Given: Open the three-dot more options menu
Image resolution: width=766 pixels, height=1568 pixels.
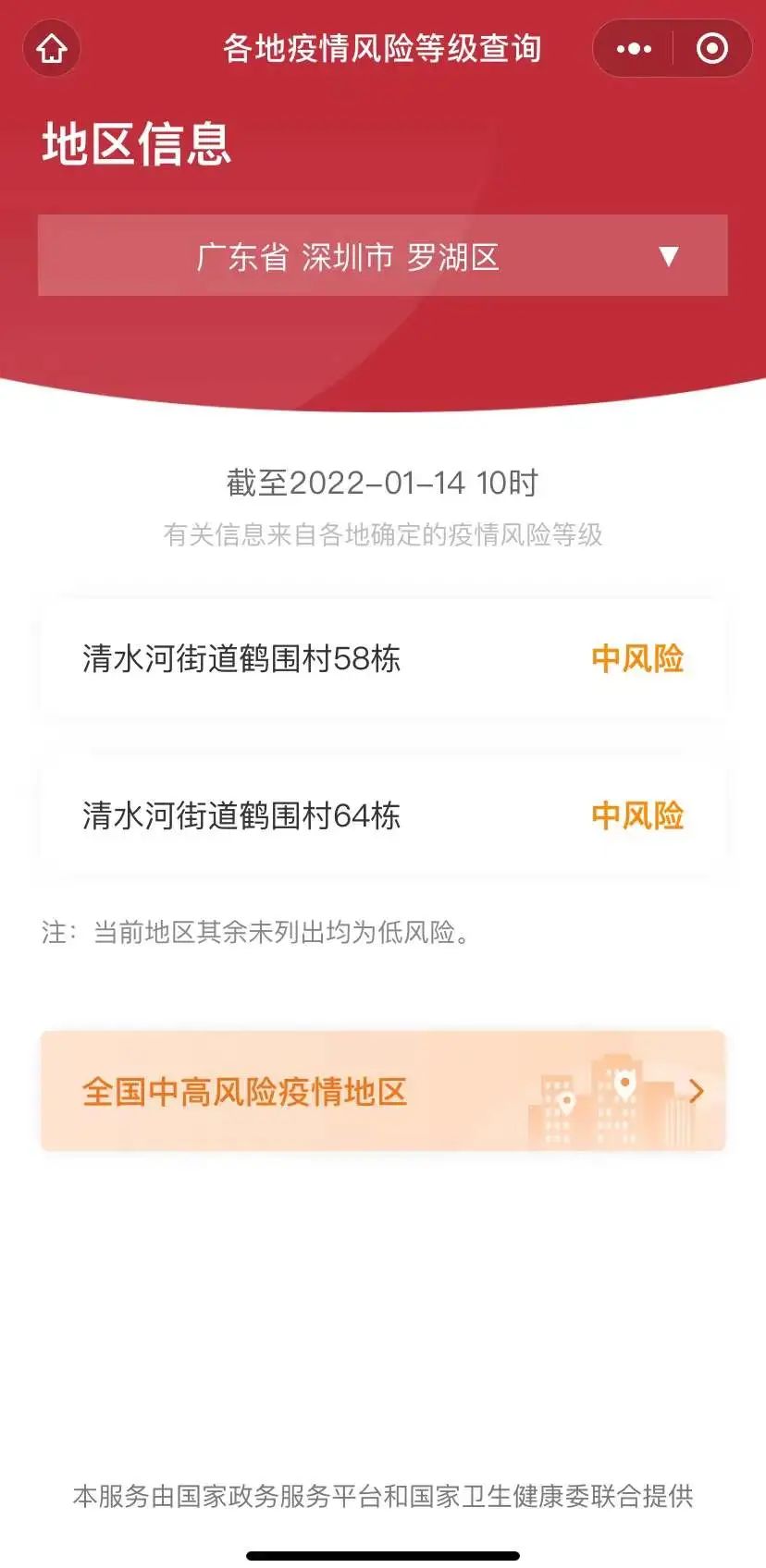Looking at the screenshot, I should click(634, 48).
